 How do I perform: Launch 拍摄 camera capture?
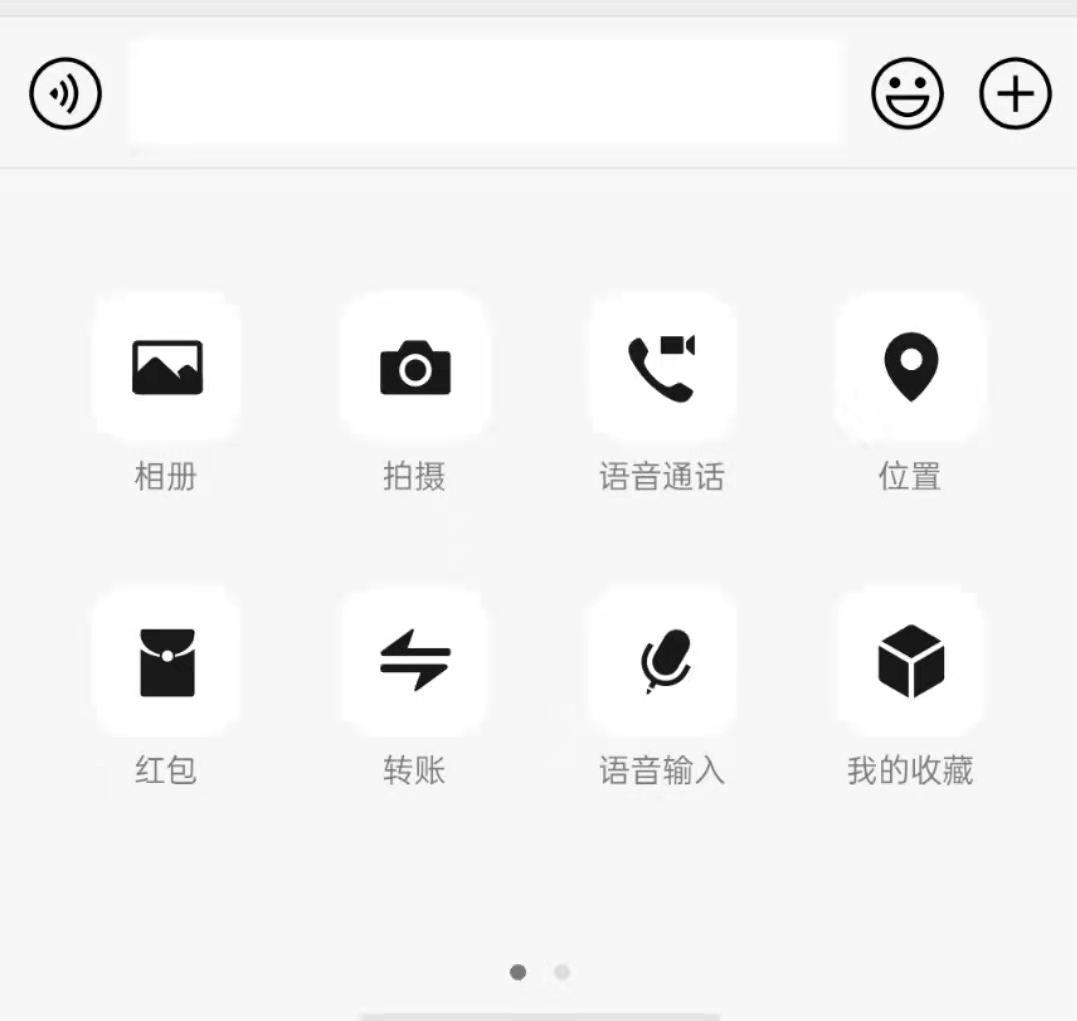tap(415, 367)
